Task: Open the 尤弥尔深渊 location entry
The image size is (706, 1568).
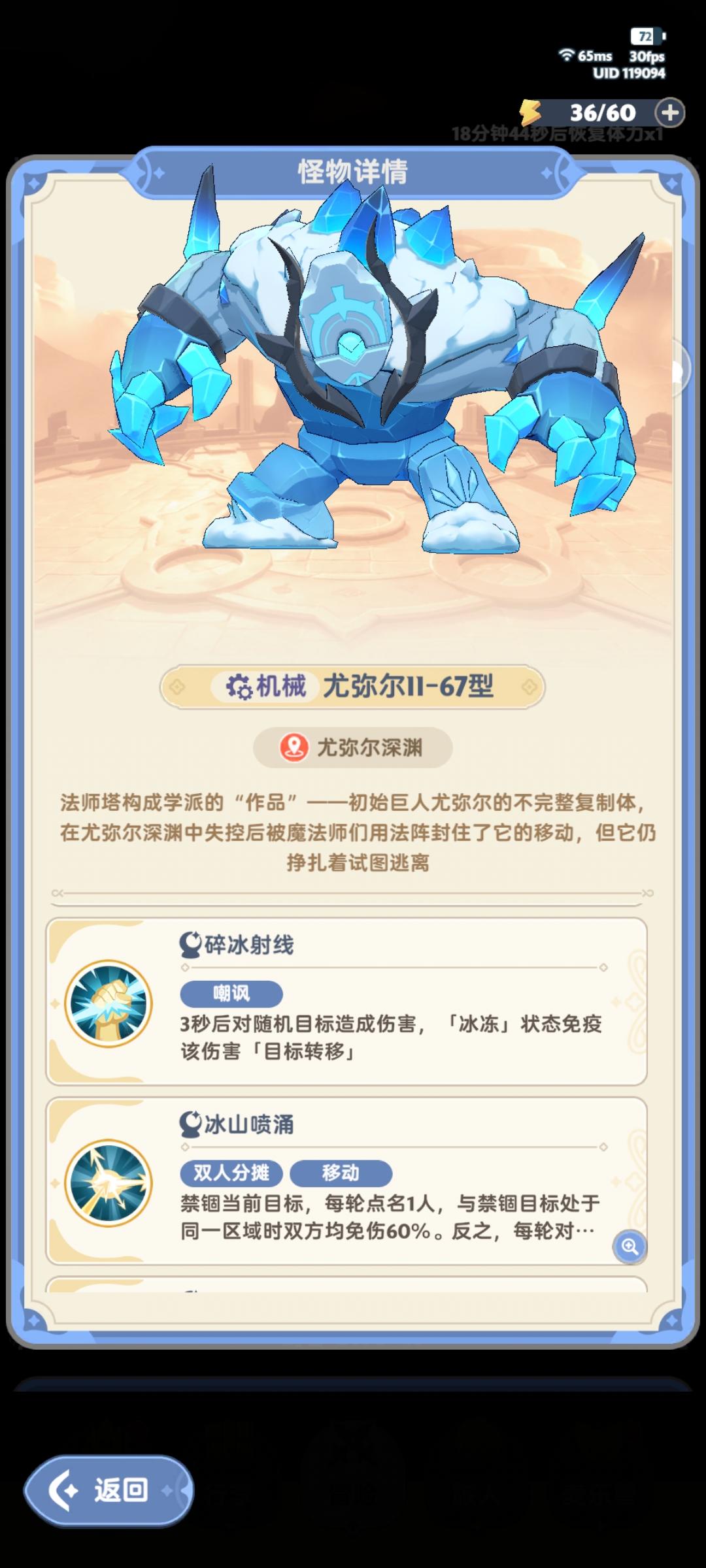Action: [x=353, y=747]
